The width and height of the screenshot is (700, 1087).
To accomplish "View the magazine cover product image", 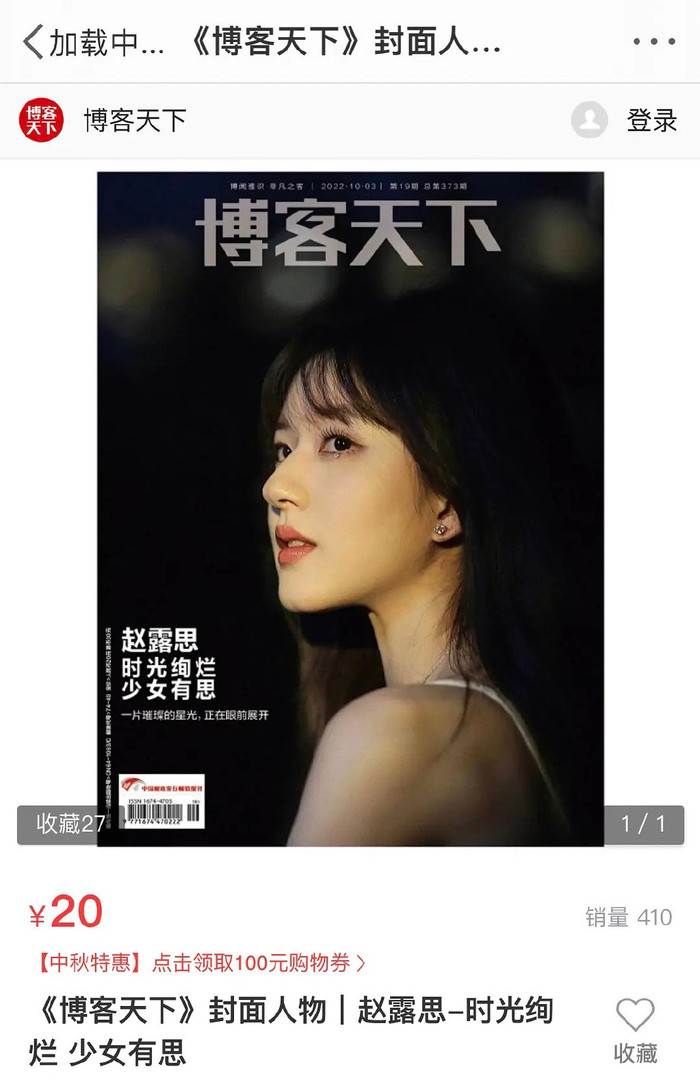I will (350, 508).
